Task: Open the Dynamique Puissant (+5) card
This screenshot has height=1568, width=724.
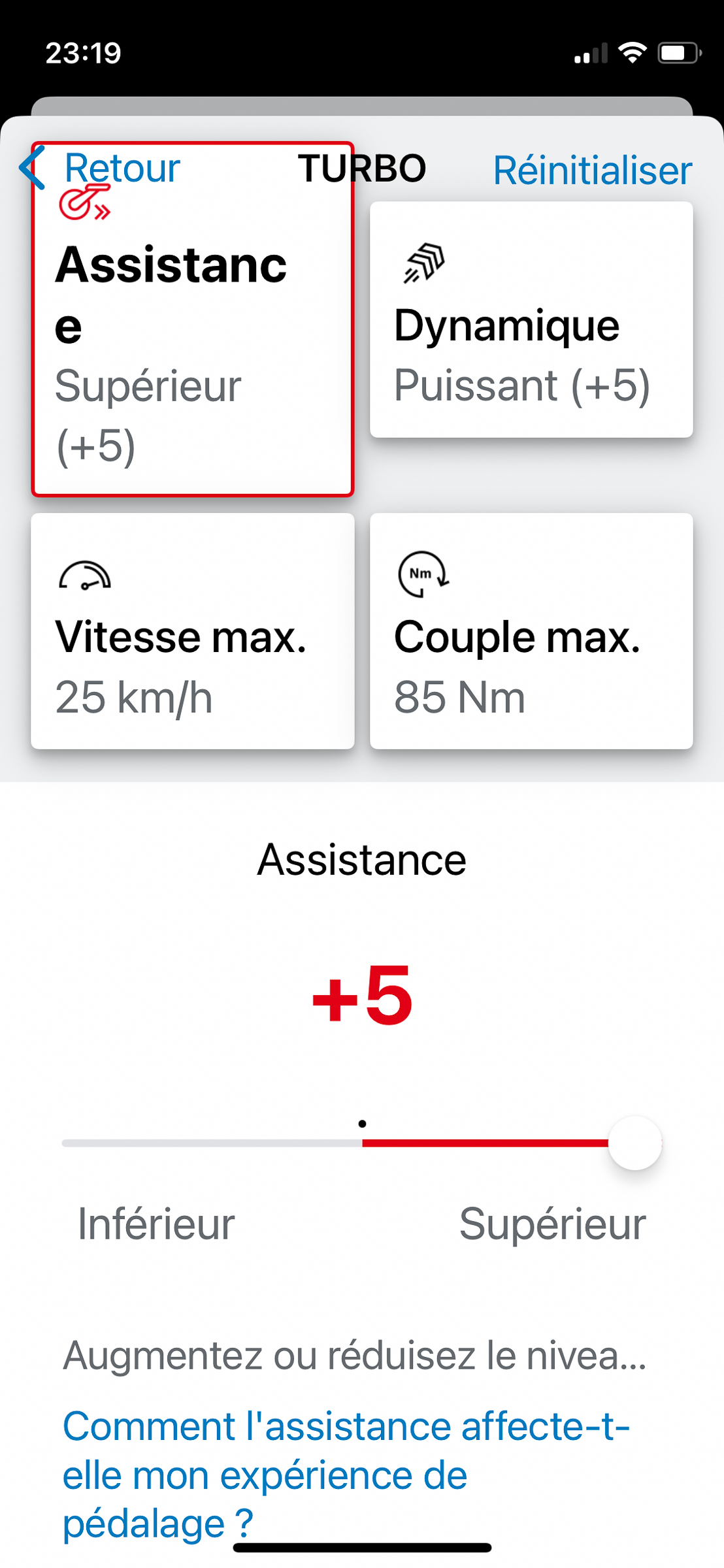Action: pyautogui.click(x=531, y=319)
